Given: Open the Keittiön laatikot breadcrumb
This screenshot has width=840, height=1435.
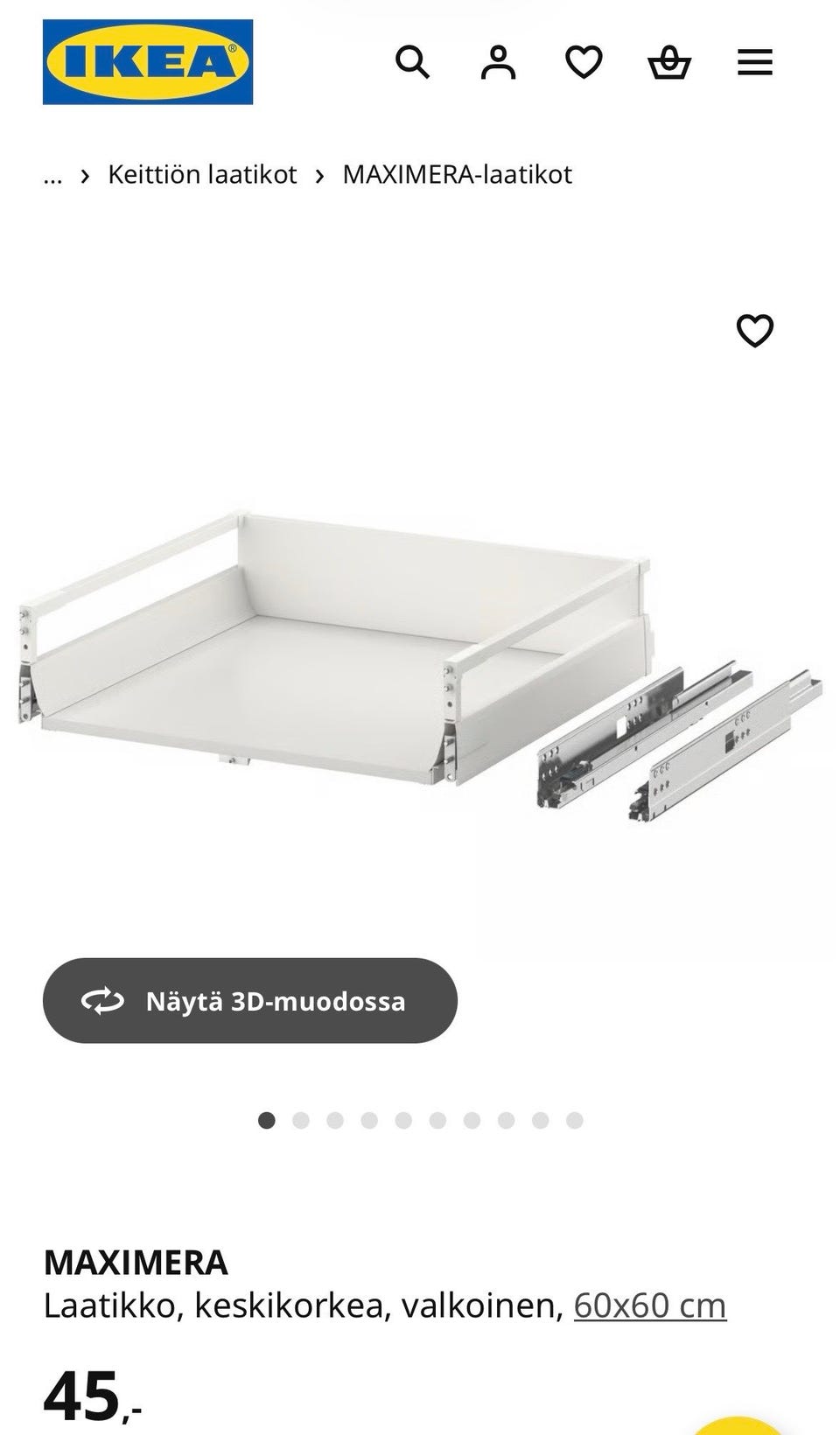Looking at the screenshot, I should (202, 175).
